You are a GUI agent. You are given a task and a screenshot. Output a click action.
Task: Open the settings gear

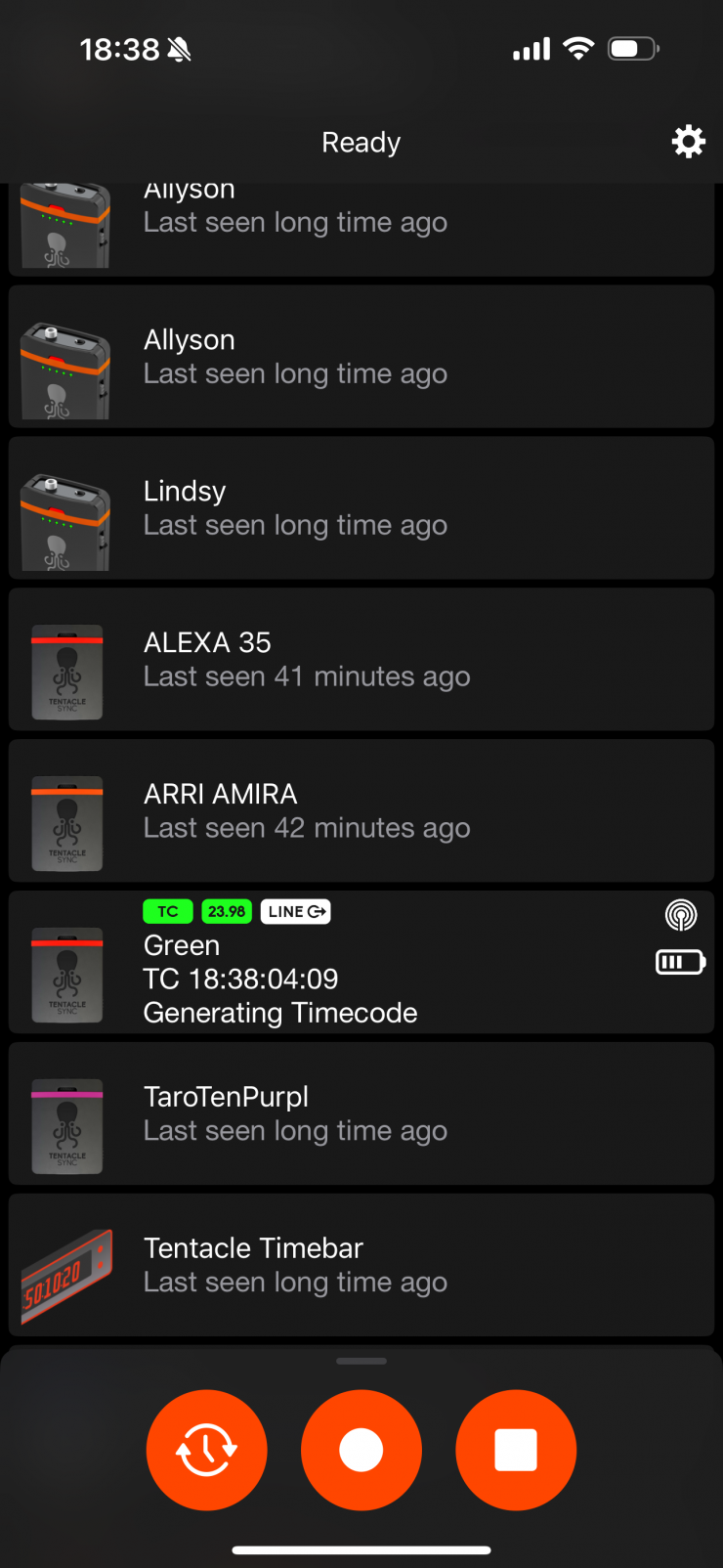point(688,142)
